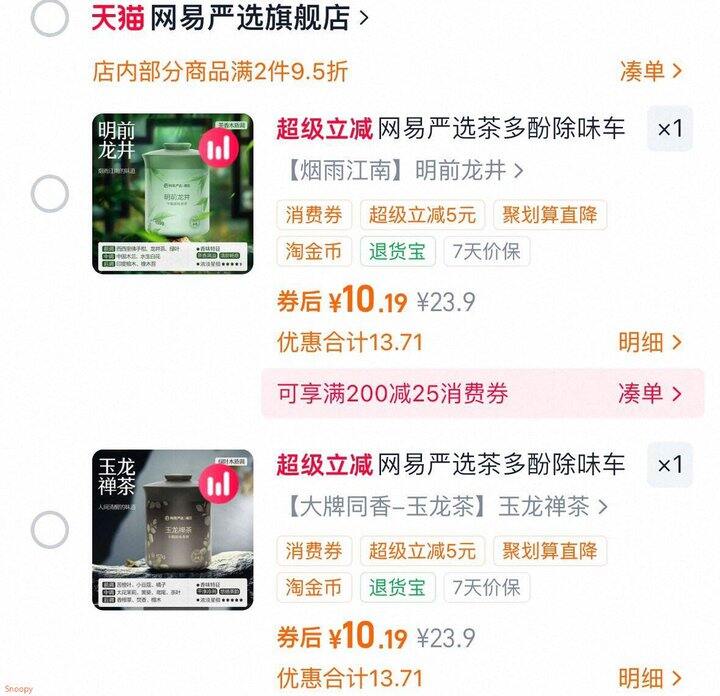View 明细 for the 明前龙井 discount
The width and height of the screenshot is (720, 696).
(x=650, y=343)
